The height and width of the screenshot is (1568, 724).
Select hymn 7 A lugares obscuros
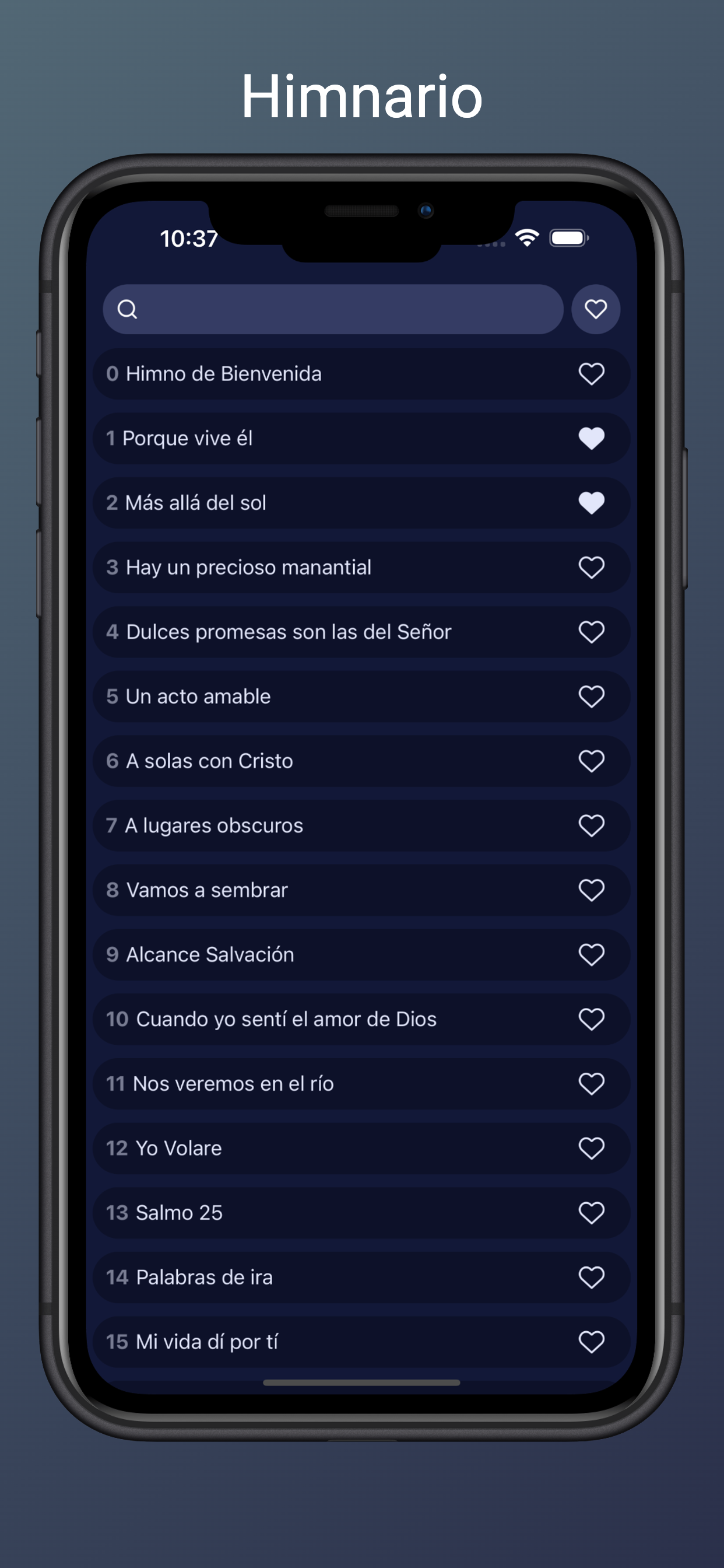point(304,825)
